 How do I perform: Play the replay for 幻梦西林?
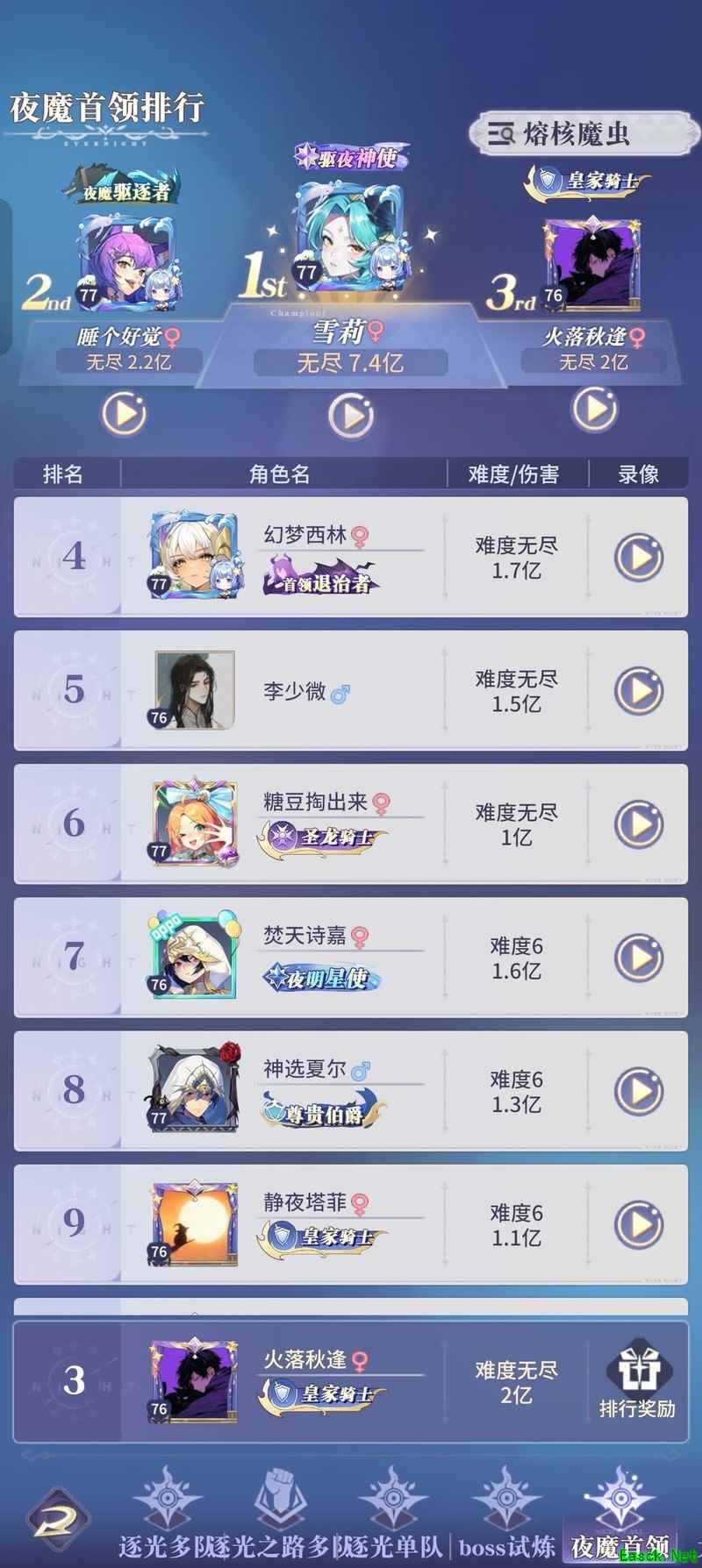coord(638,557)
